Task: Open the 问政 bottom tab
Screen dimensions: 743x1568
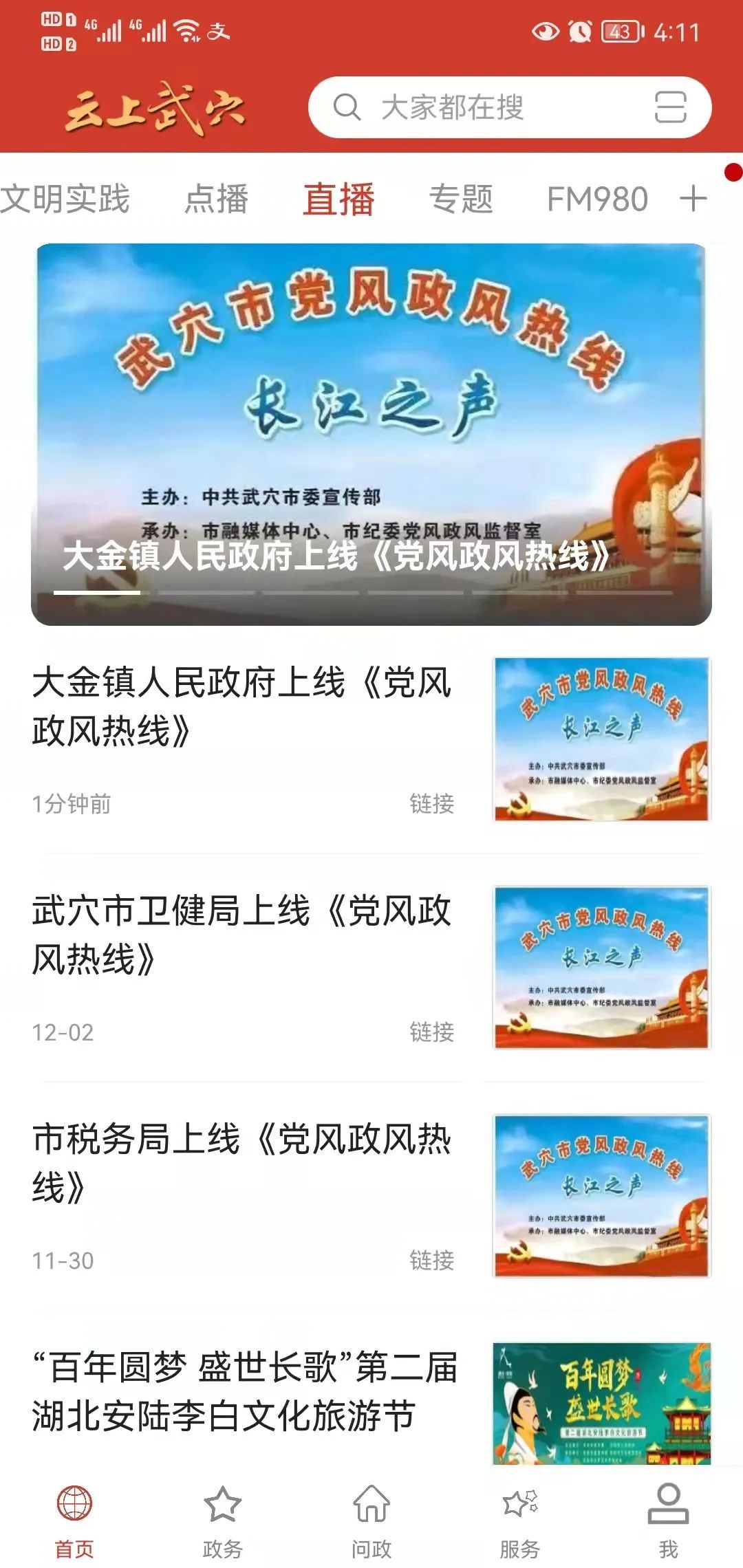Action: click(x=371, y=1521)
